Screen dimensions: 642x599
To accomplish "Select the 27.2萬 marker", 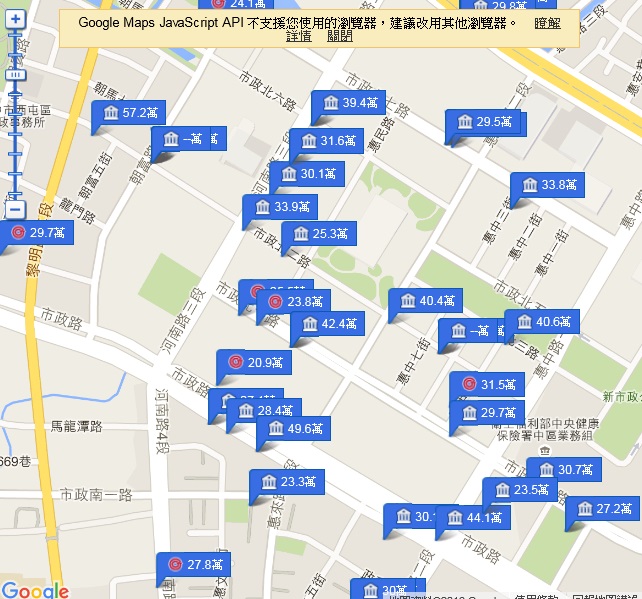I will 604,508.
